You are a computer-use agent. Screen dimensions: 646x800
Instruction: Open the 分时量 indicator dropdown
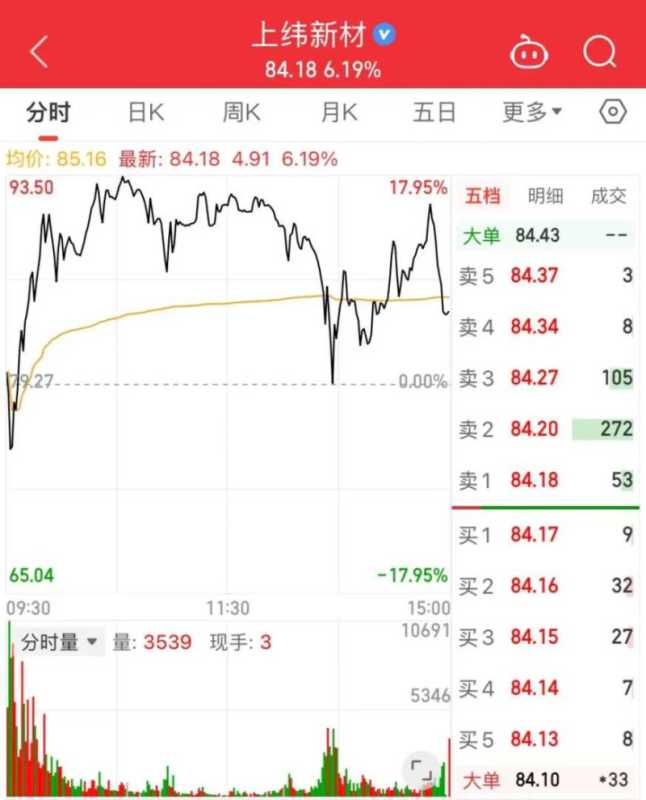tap(61, 642)
